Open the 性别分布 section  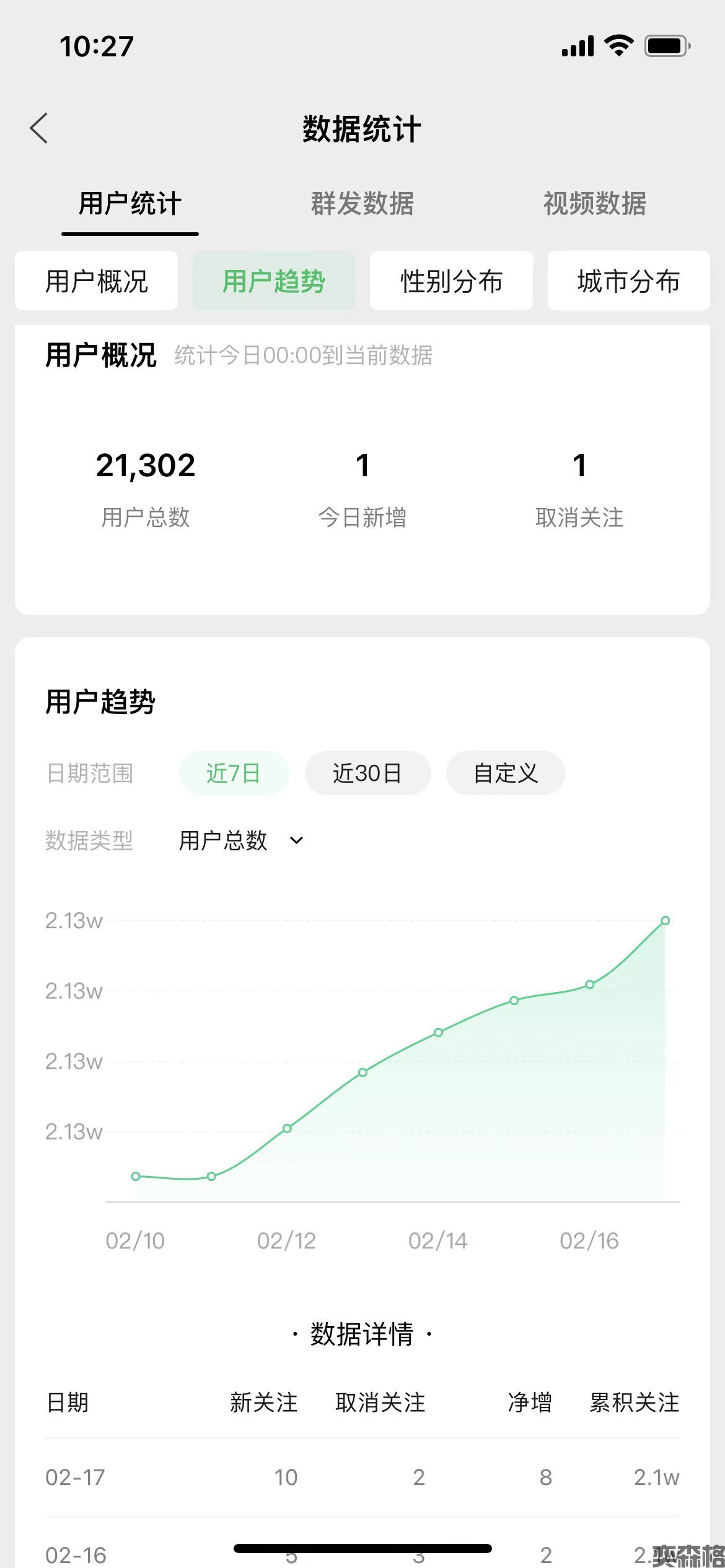(451, 281)
